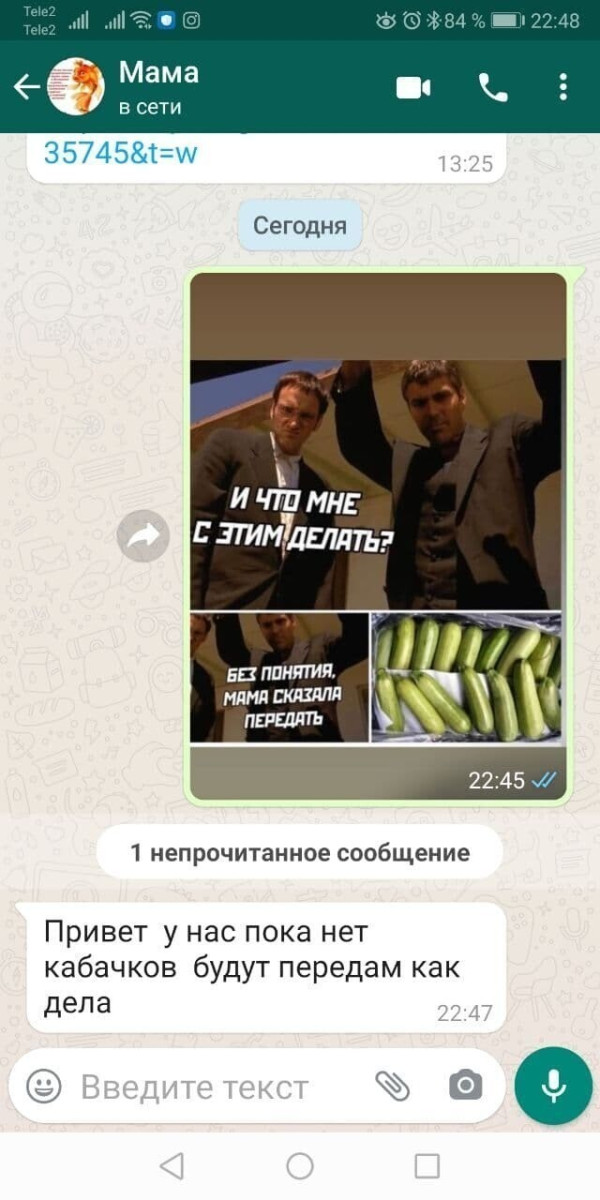Open the emoji picker
Image resolution: width=600 pixels, height=1200 pixels.
click(x=43, y=1085)
